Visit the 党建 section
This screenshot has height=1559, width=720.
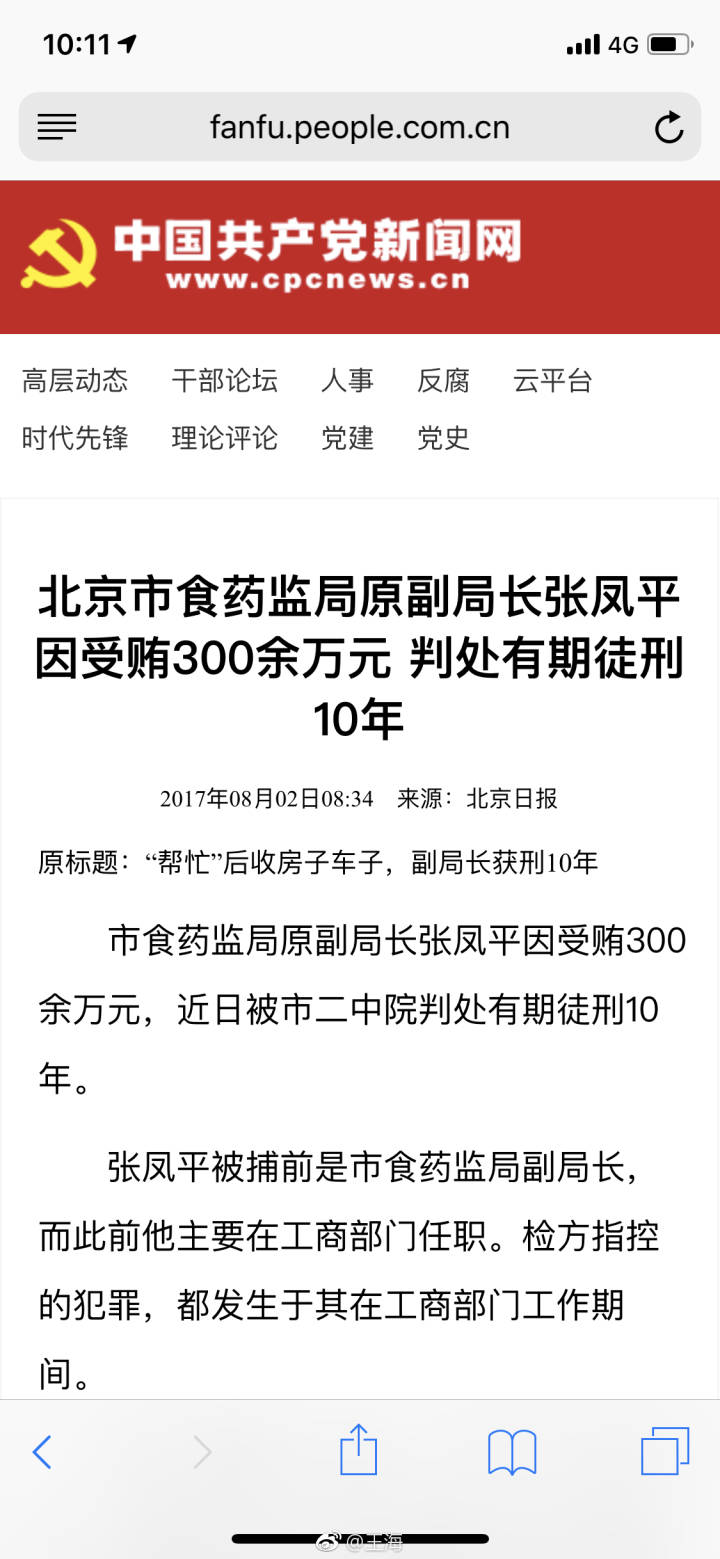347,438
